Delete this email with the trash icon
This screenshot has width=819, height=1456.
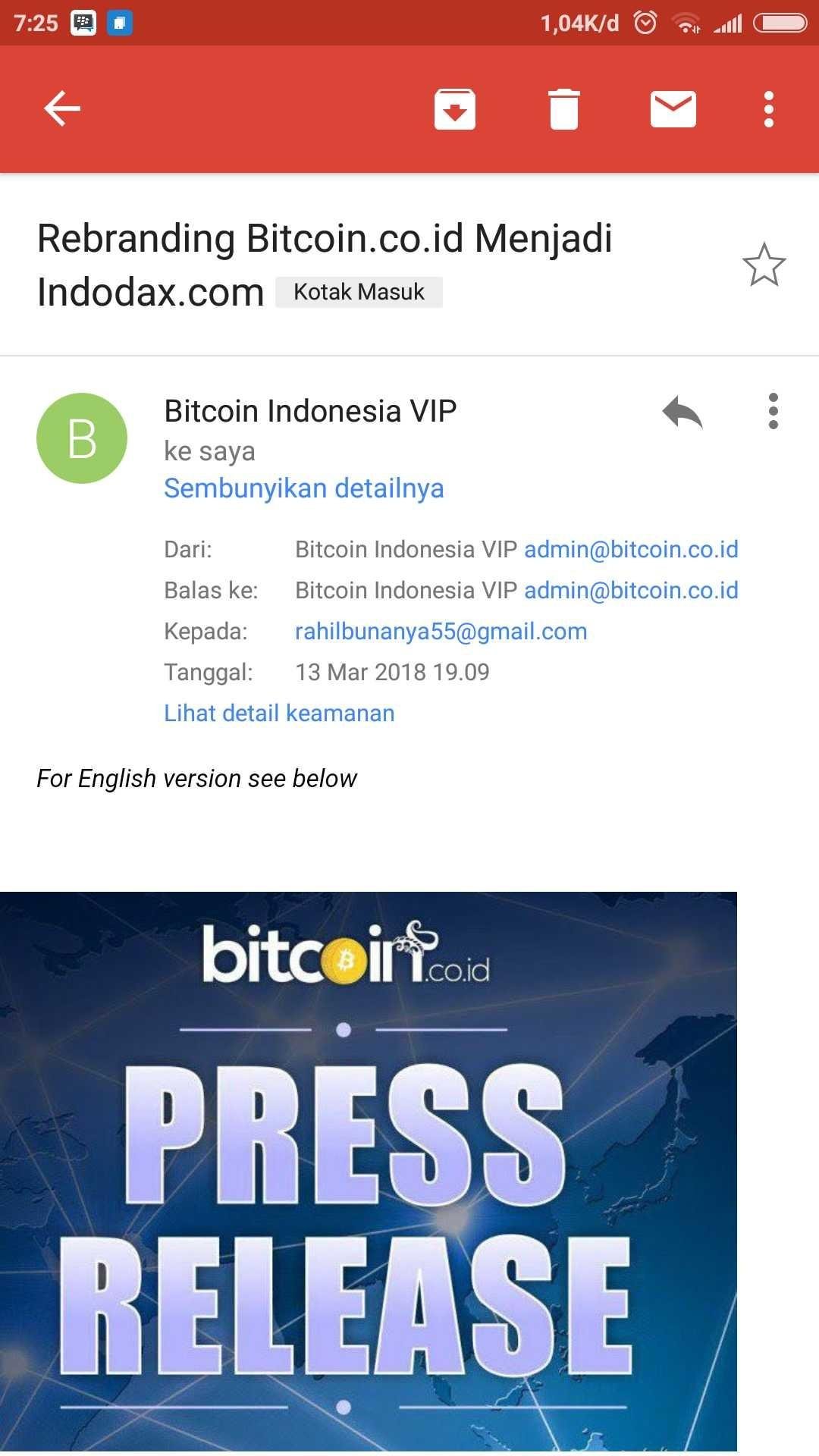pos(563,109)
